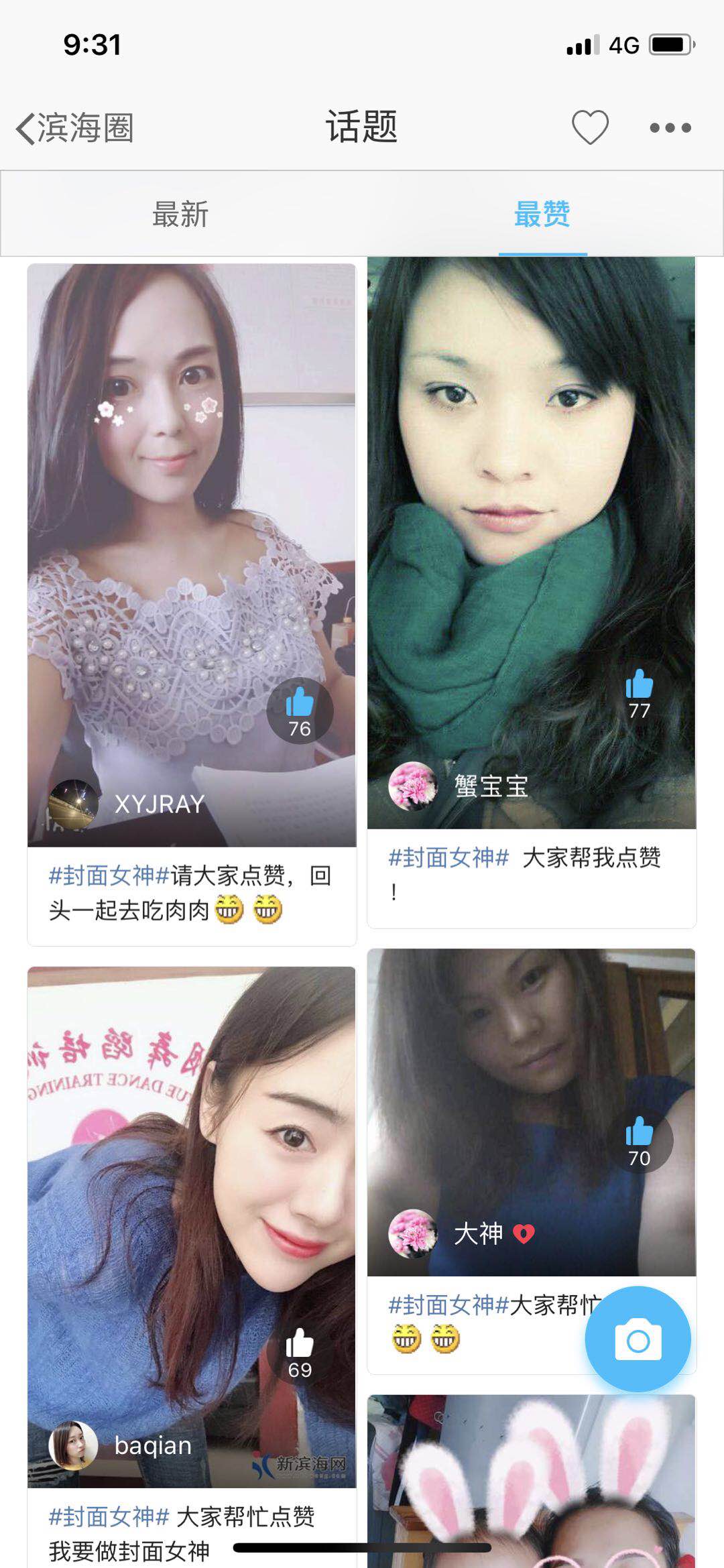Switch to the 最新 tab
Image resolution: width=724 pixels, height=1568 pixels.
click(x=180, y=215)
